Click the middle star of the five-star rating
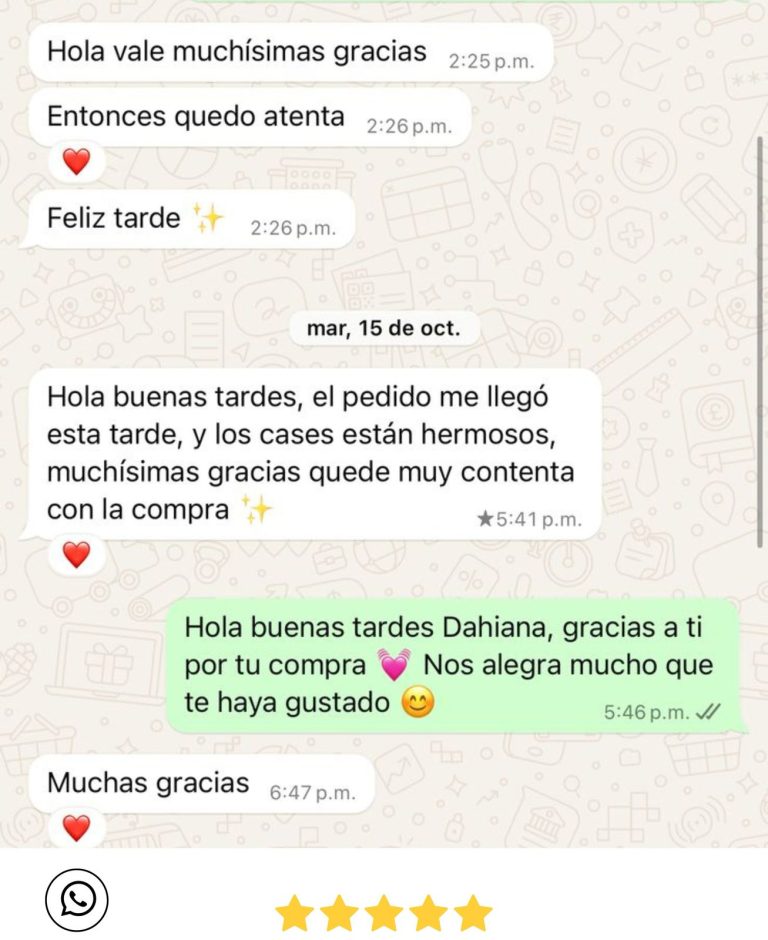 click(383, 912)
